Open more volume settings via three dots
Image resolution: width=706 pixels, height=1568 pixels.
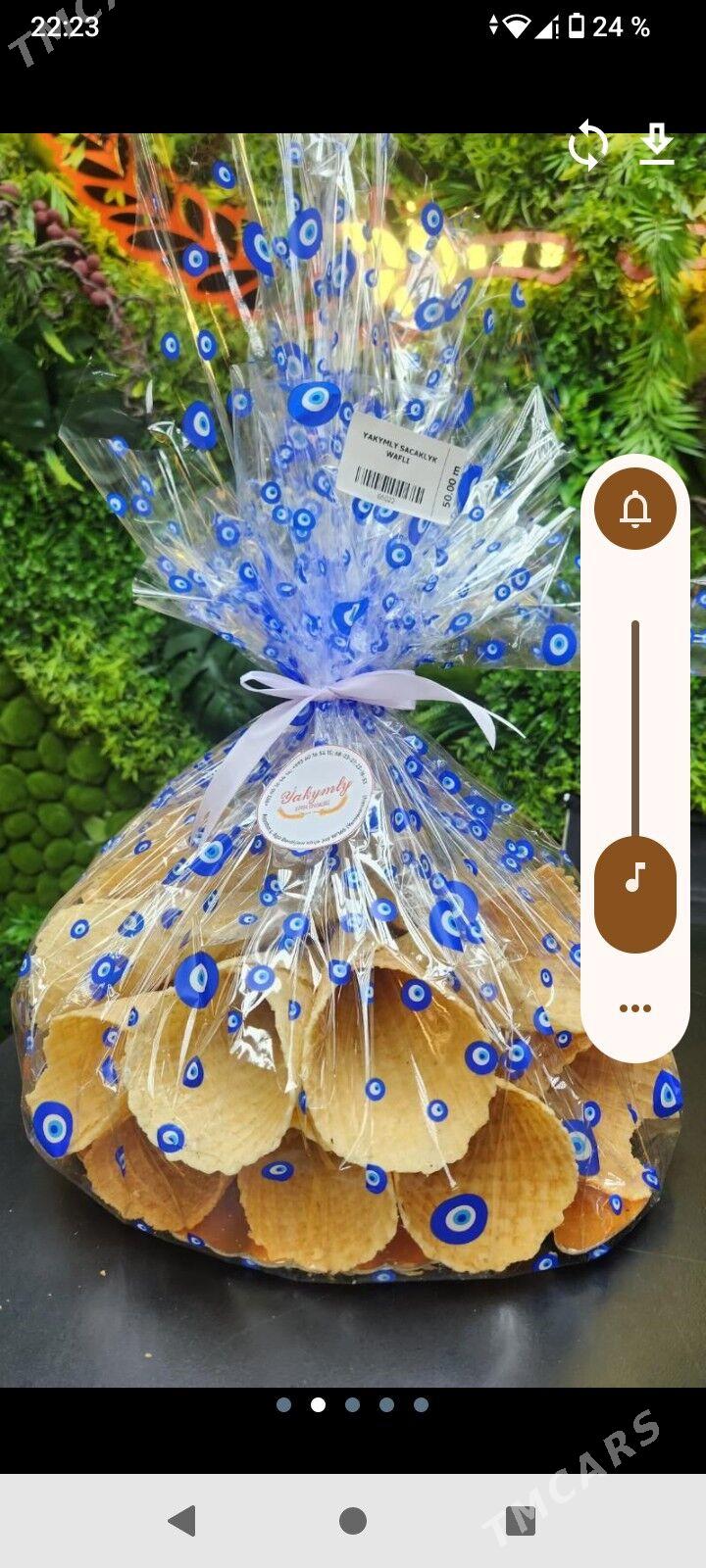click(x=635, y=1007)
